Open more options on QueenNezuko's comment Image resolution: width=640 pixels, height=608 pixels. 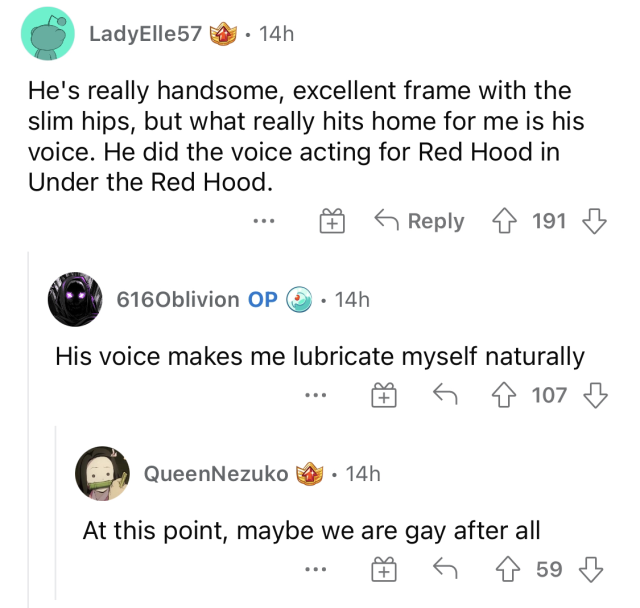click(315, 570)
